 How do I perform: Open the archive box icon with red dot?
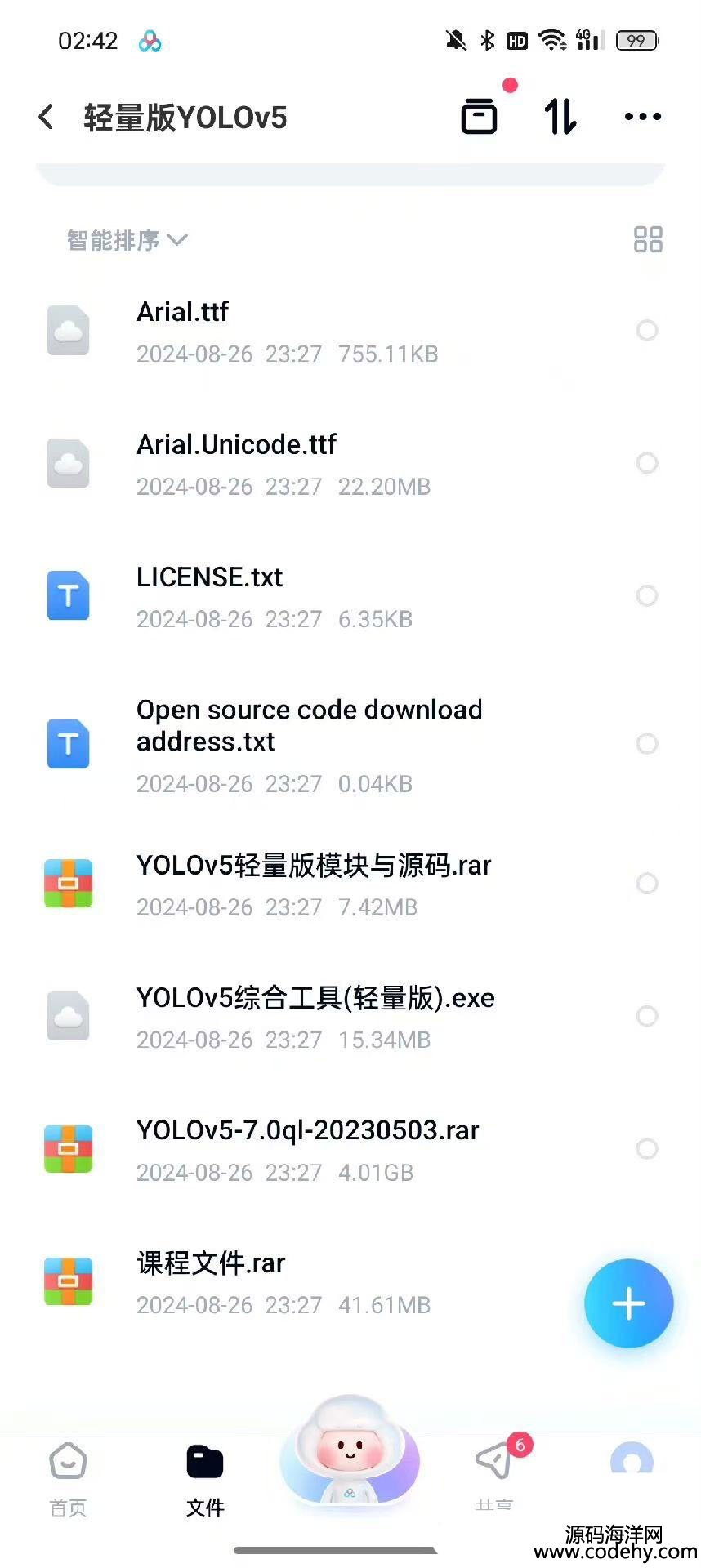(x=480, y=115)
